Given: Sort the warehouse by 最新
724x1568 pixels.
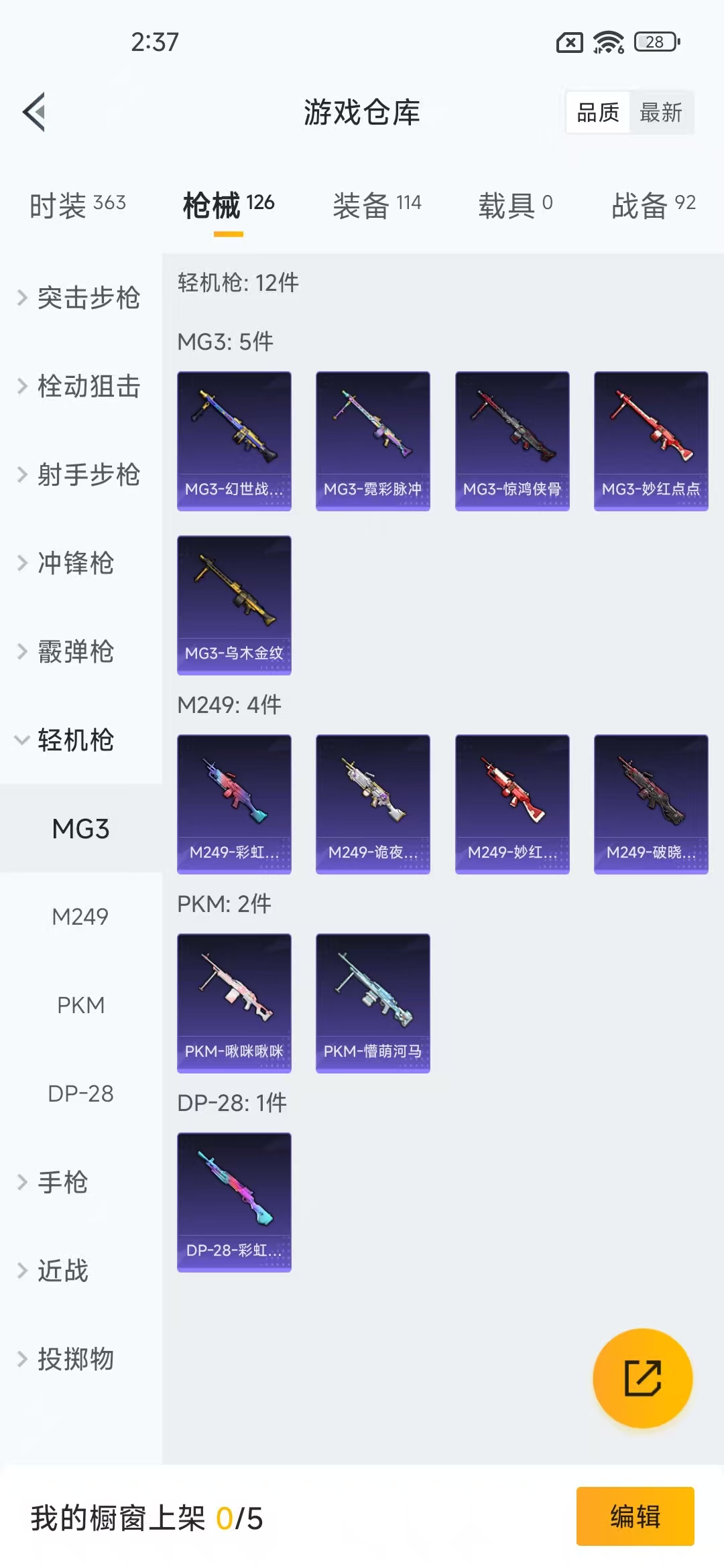Looking at the screenshot, I should [x=660, y=113].
